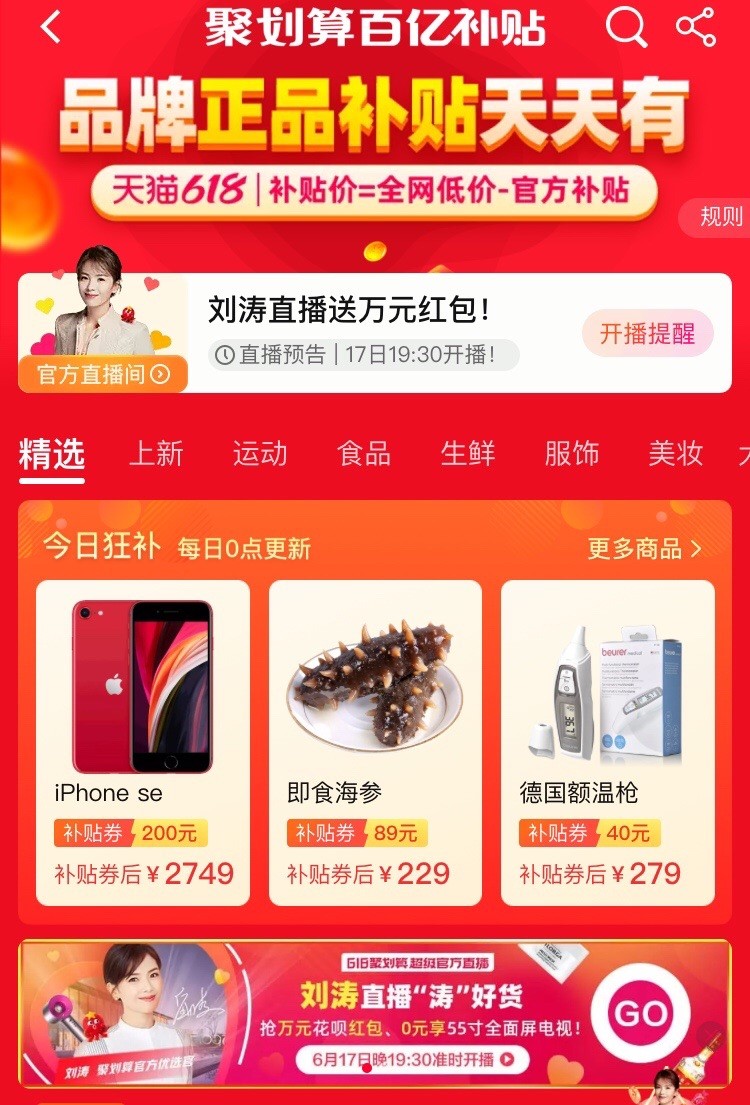The height and width of the screenshot is (1105, 750).
Task: View the 即食海参 product card
Action: [375, 742]
